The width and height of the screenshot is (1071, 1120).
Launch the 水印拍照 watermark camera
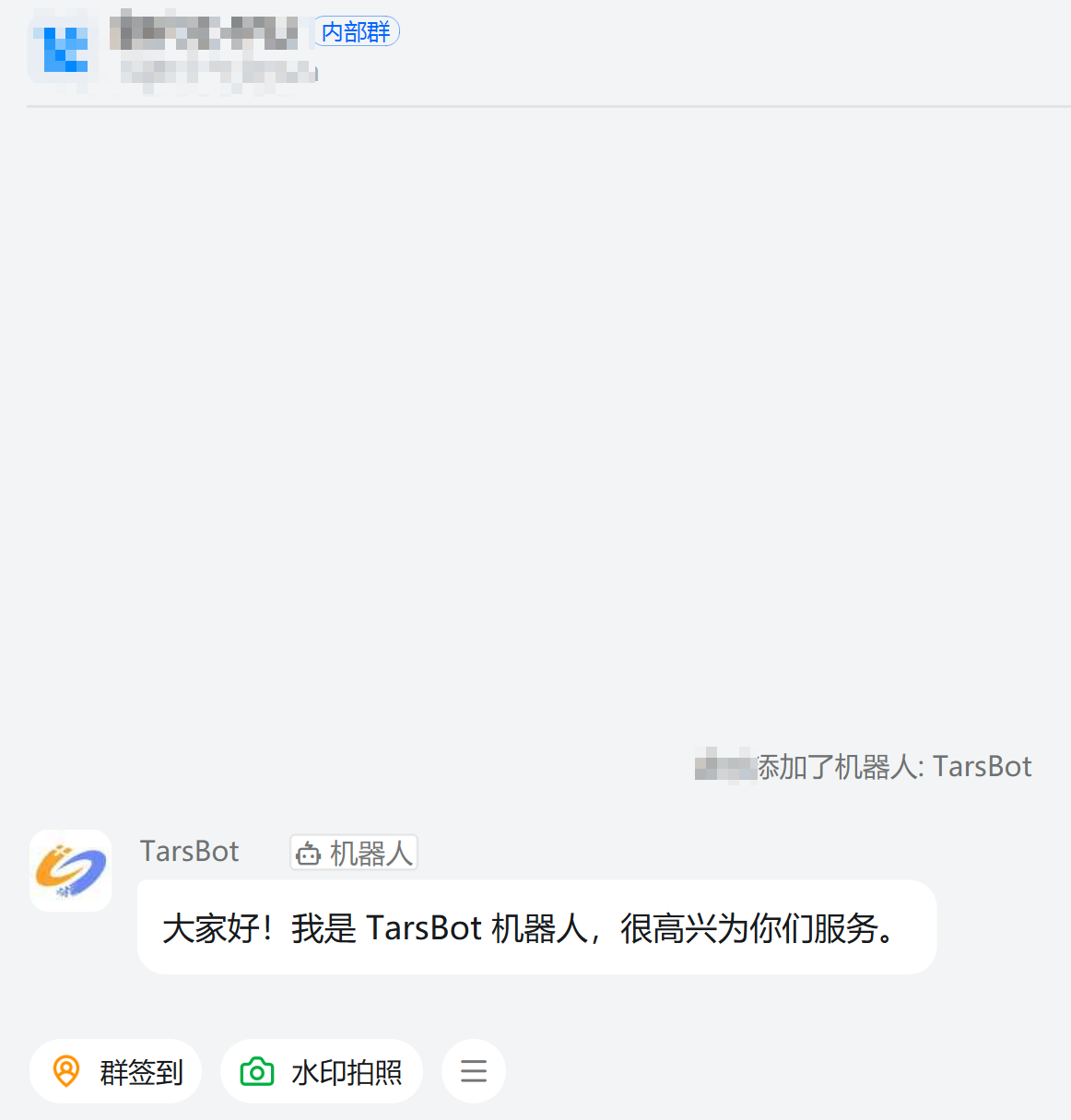coord(321,1071)
